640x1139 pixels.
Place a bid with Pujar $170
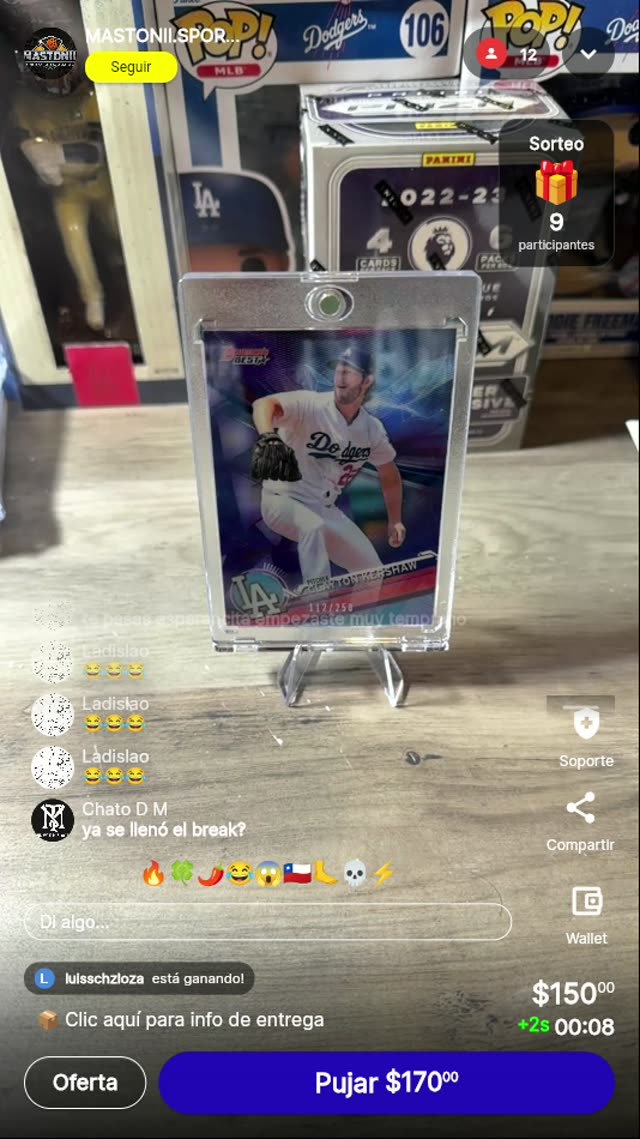tap(386, 1082)
